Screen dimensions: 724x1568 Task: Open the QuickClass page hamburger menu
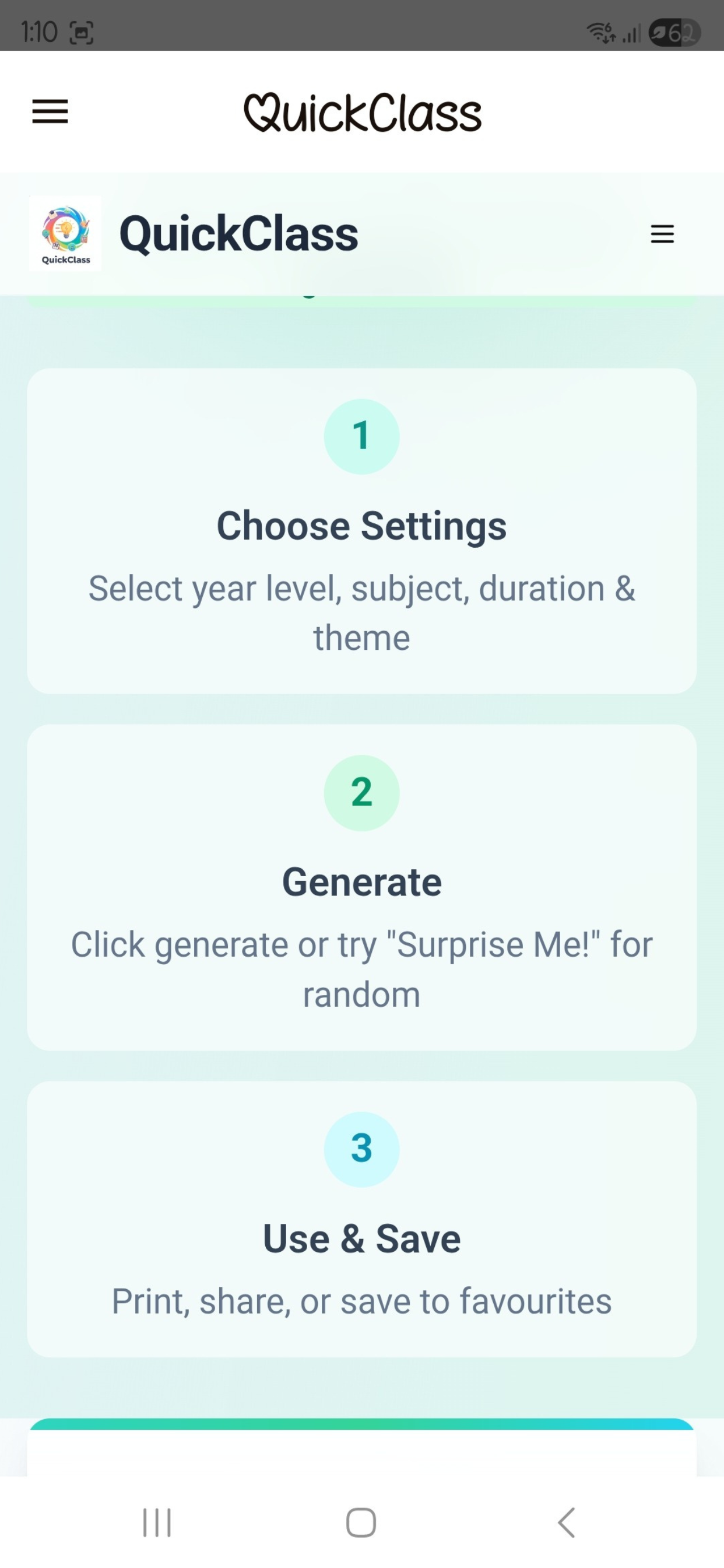pos(662,235)
